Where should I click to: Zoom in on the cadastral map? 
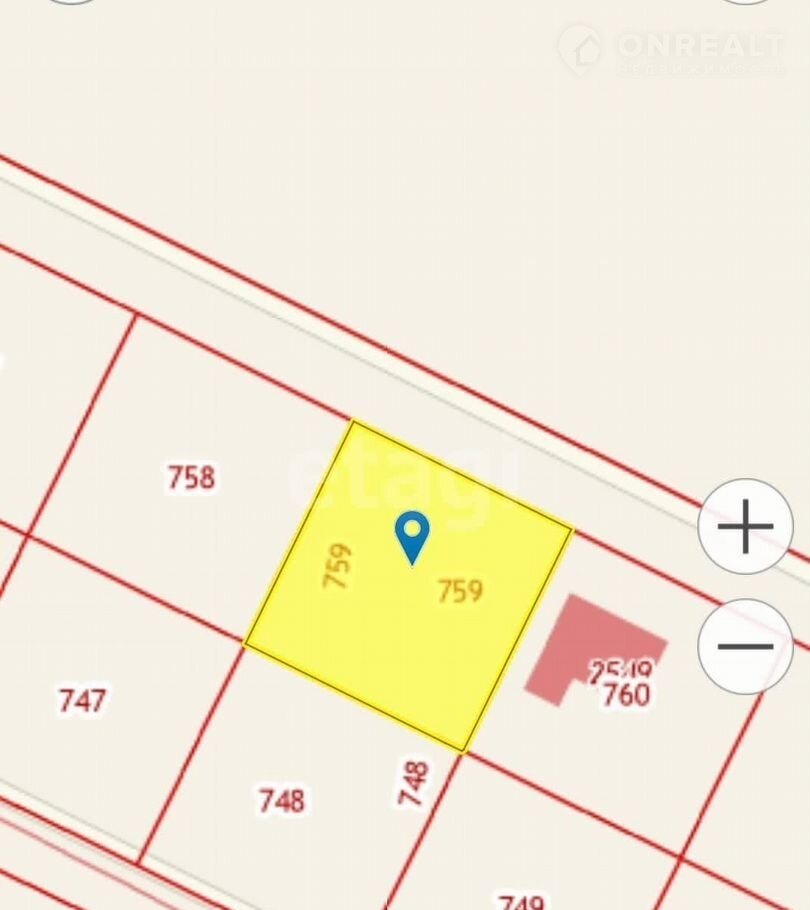(x=746, y=526)
